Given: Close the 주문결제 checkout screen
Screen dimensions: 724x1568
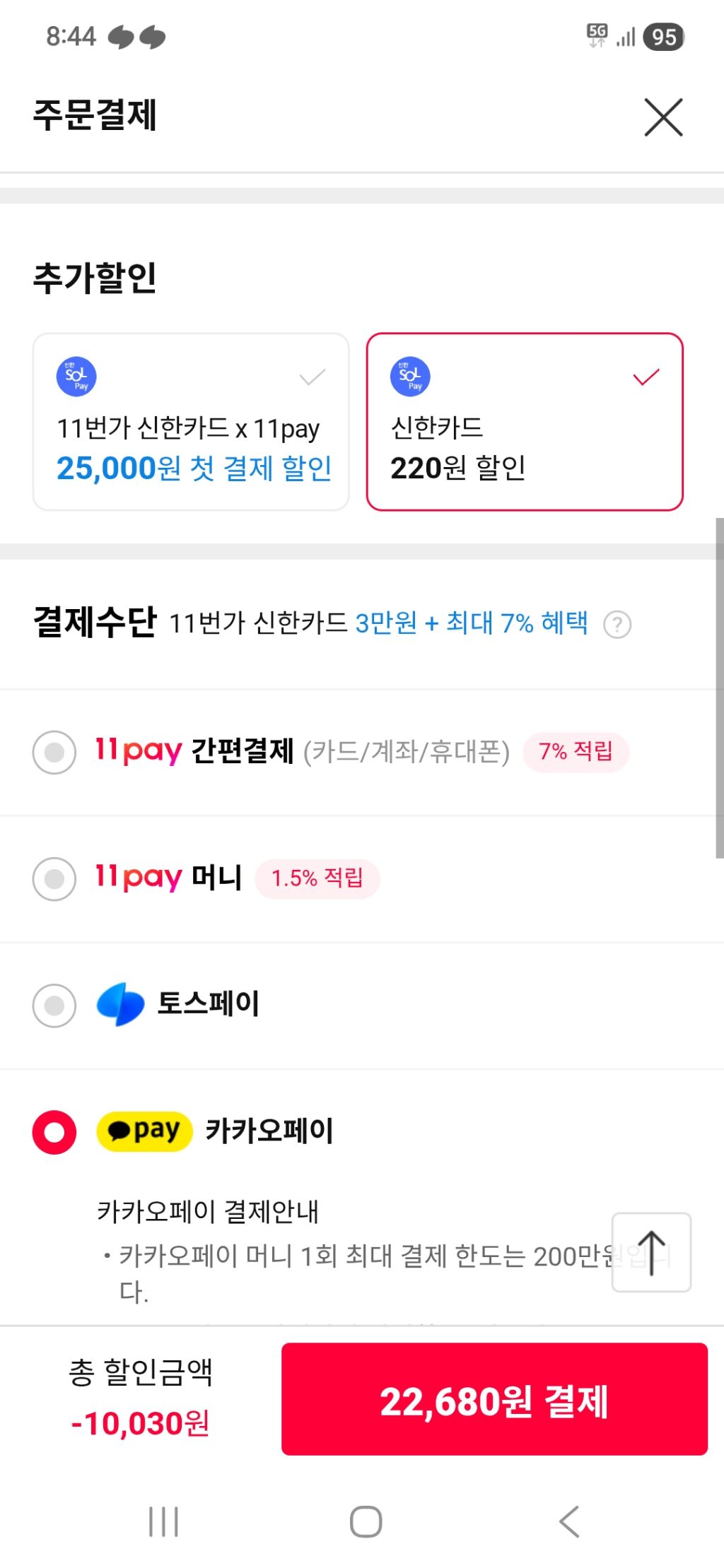Looking at the screenshot, I should 662,117.
